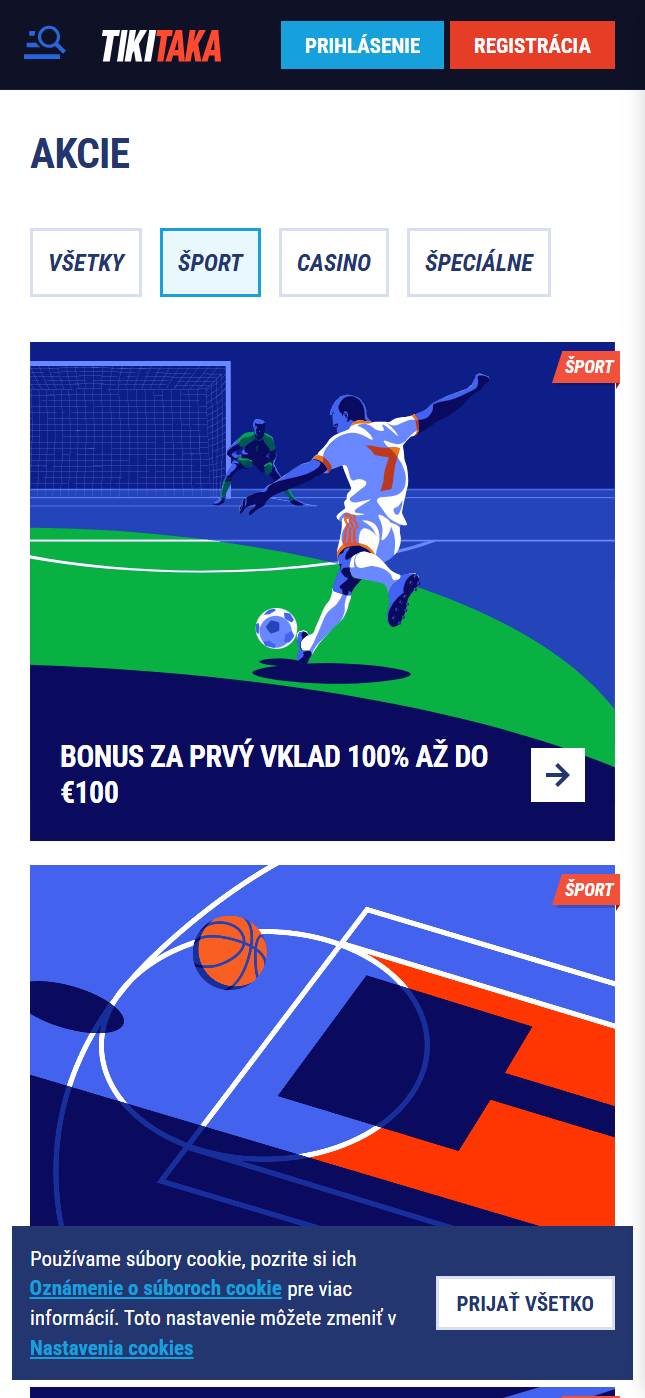Open the Nastavenia cookies link
Viewport: 645px width, 1398px height.
(112, 1348)
